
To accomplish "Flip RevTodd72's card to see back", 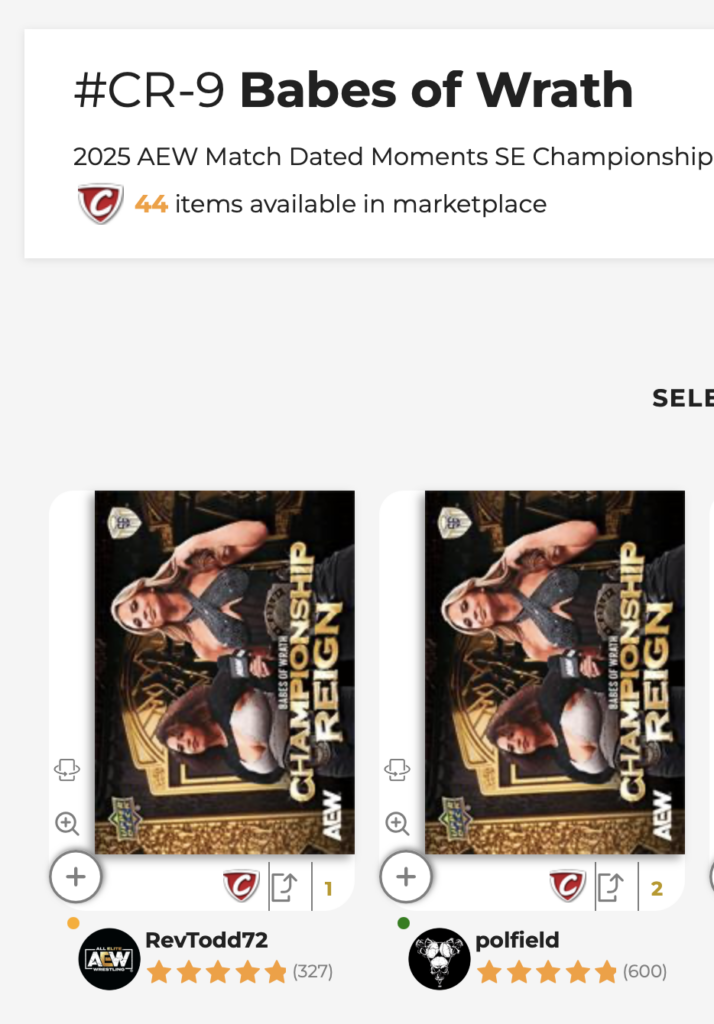I will [x=67, y=770].
